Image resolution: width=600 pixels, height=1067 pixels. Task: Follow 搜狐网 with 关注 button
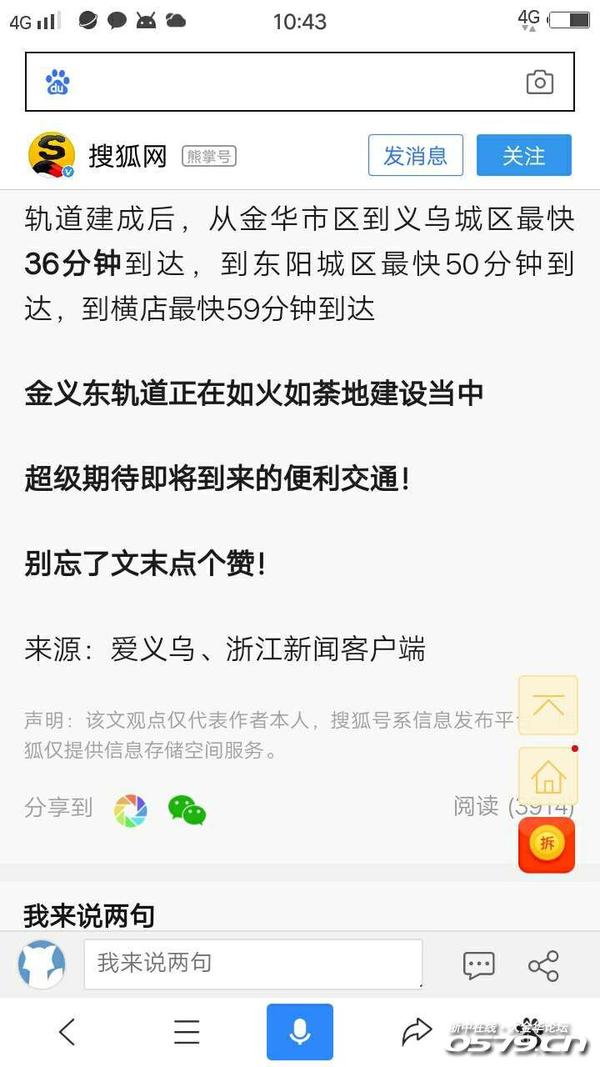point(524,156)
